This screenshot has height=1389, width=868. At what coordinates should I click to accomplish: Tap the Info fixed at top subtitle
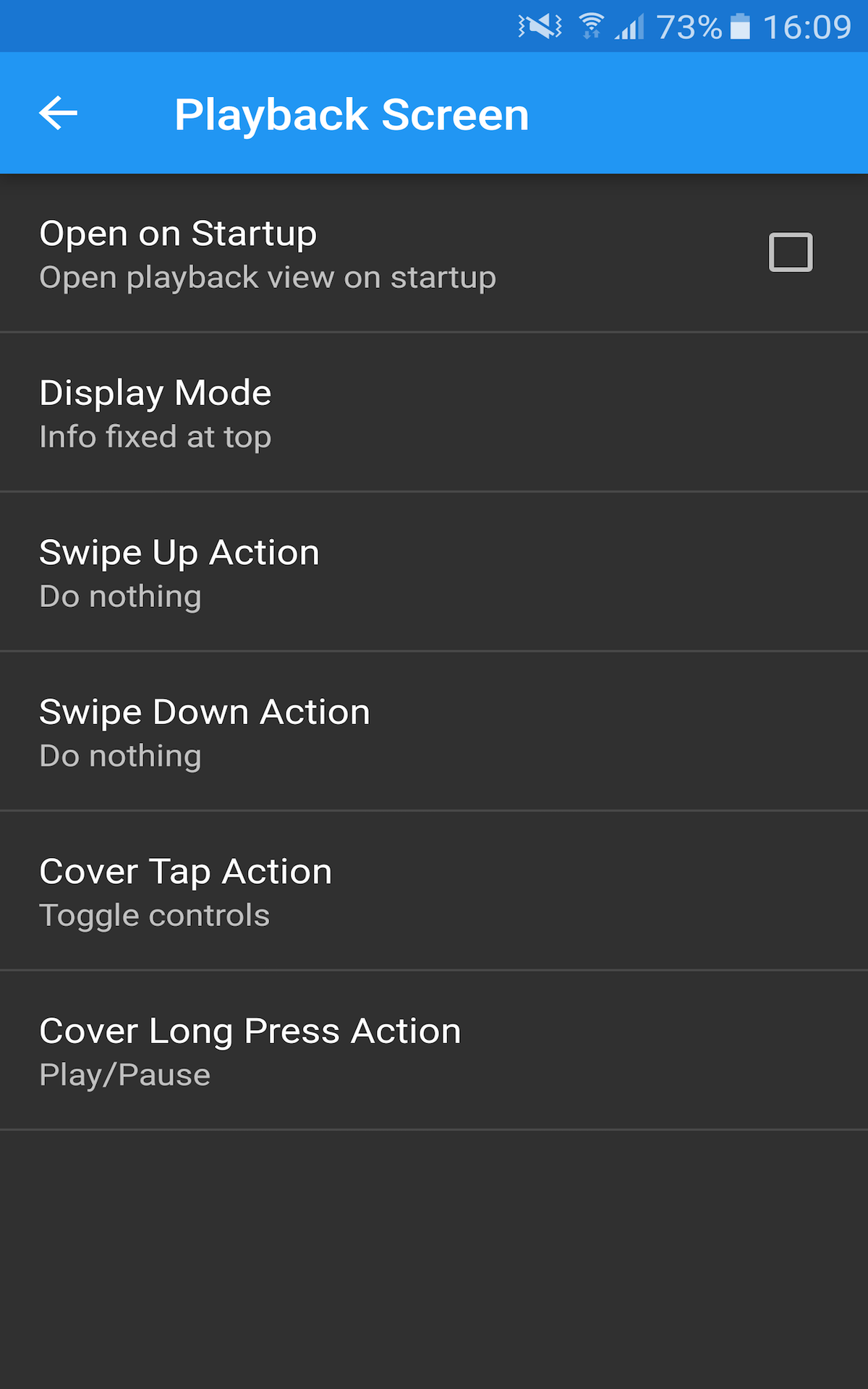coord(155,436)
